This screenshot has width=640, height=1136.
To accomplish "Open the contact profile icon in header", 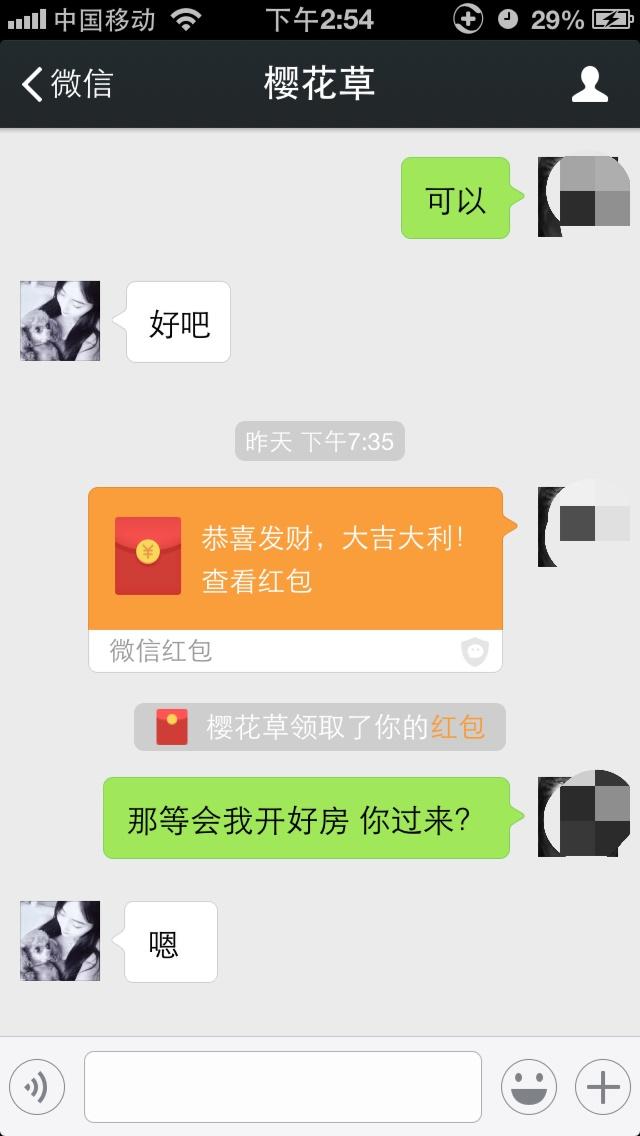I will pyautogui.click(x=589, y=84).
